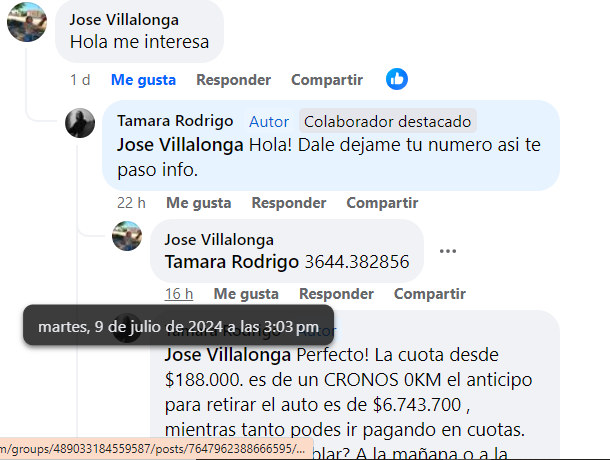610x460 pixels.
Task: Open the 1 d timestamp of first comment
Action: click(x=80, y=80)
